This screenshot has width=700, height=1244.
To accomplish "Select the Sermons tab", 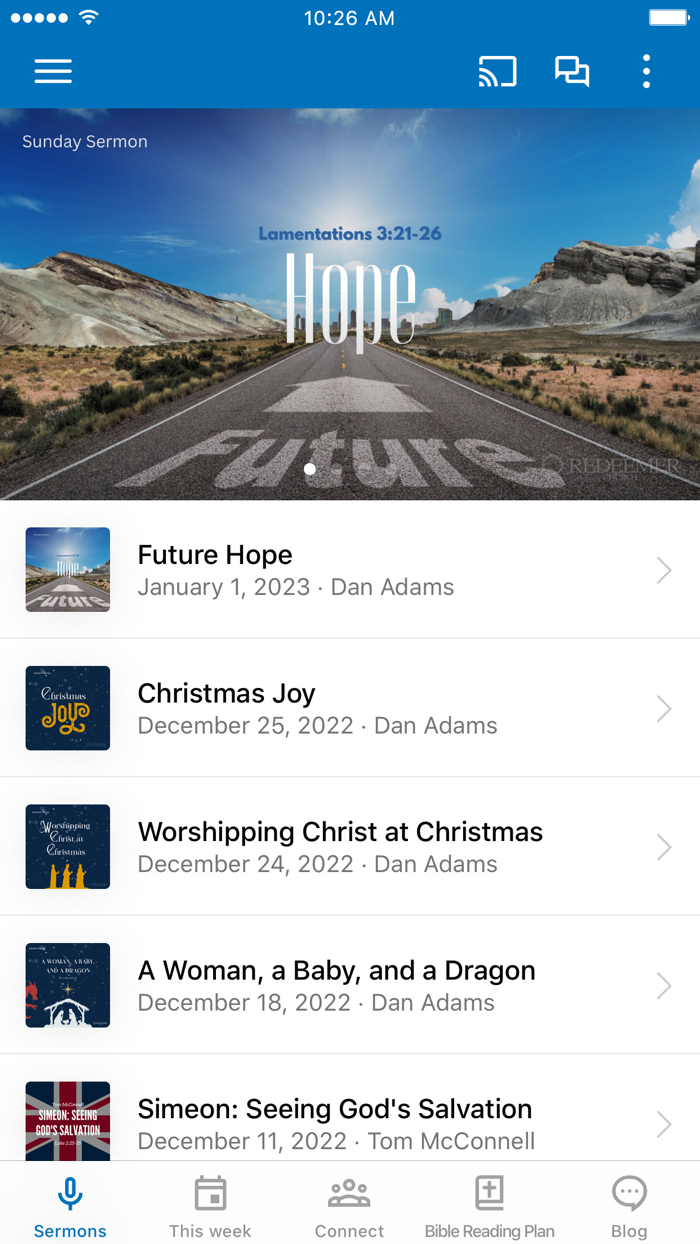I will [x=70, y=1207].
